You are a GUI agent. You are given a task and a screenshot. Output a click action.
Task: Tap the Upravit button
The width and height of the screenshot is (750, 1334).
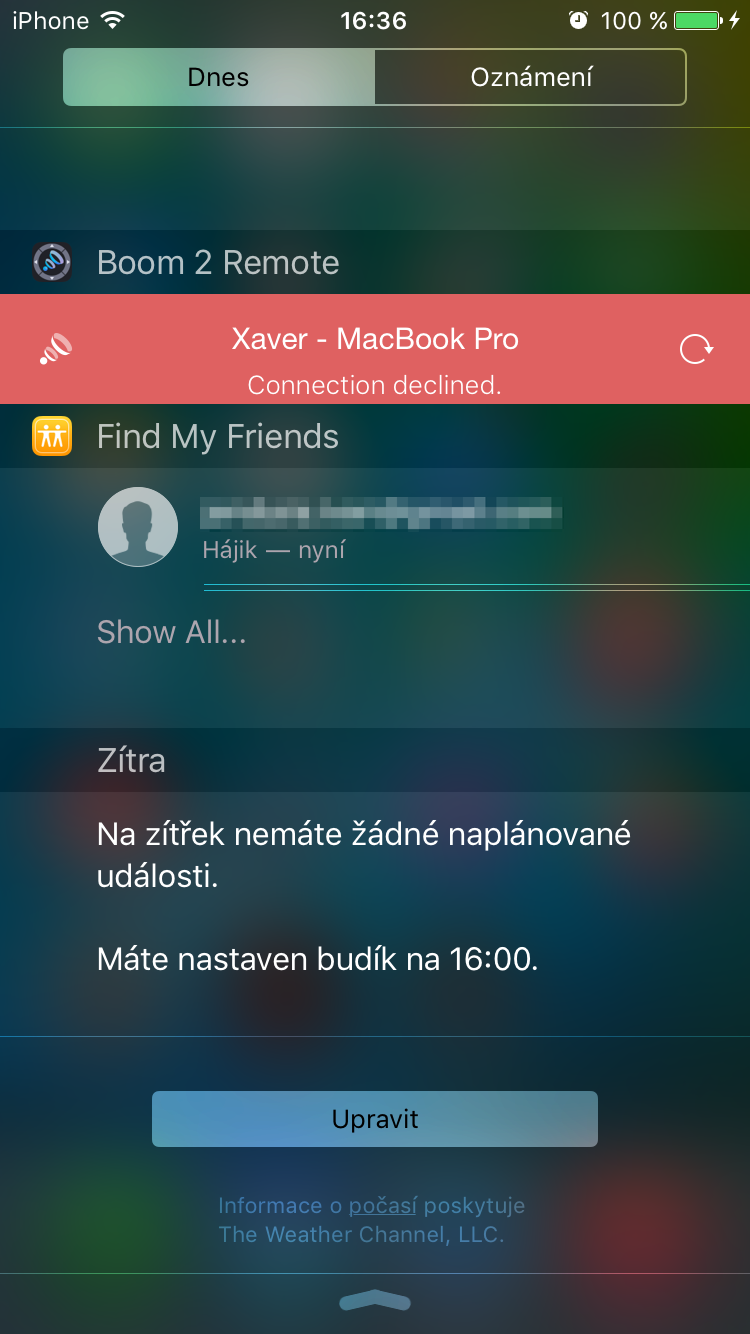click(375, 1119)
